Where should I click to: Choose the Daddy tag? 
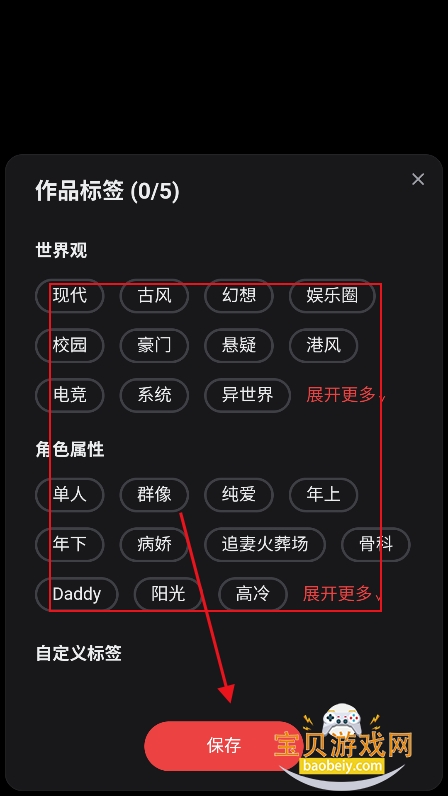77,593
